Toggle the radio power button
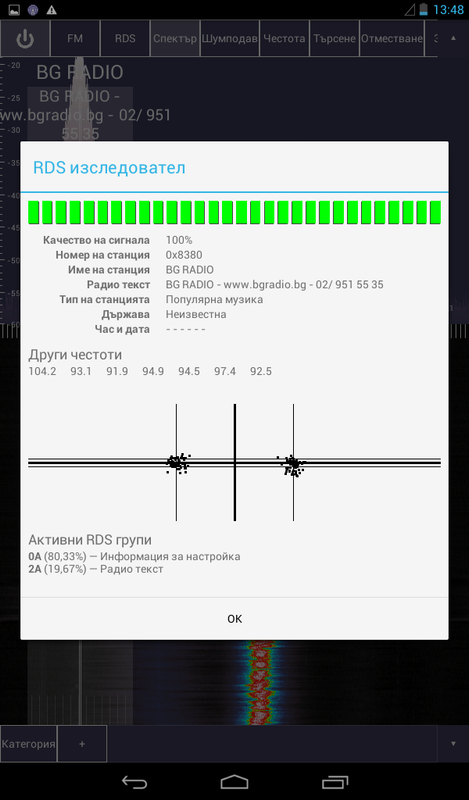Image resolution: width=469 pixels, height=800 pixels. click(25, 38)
